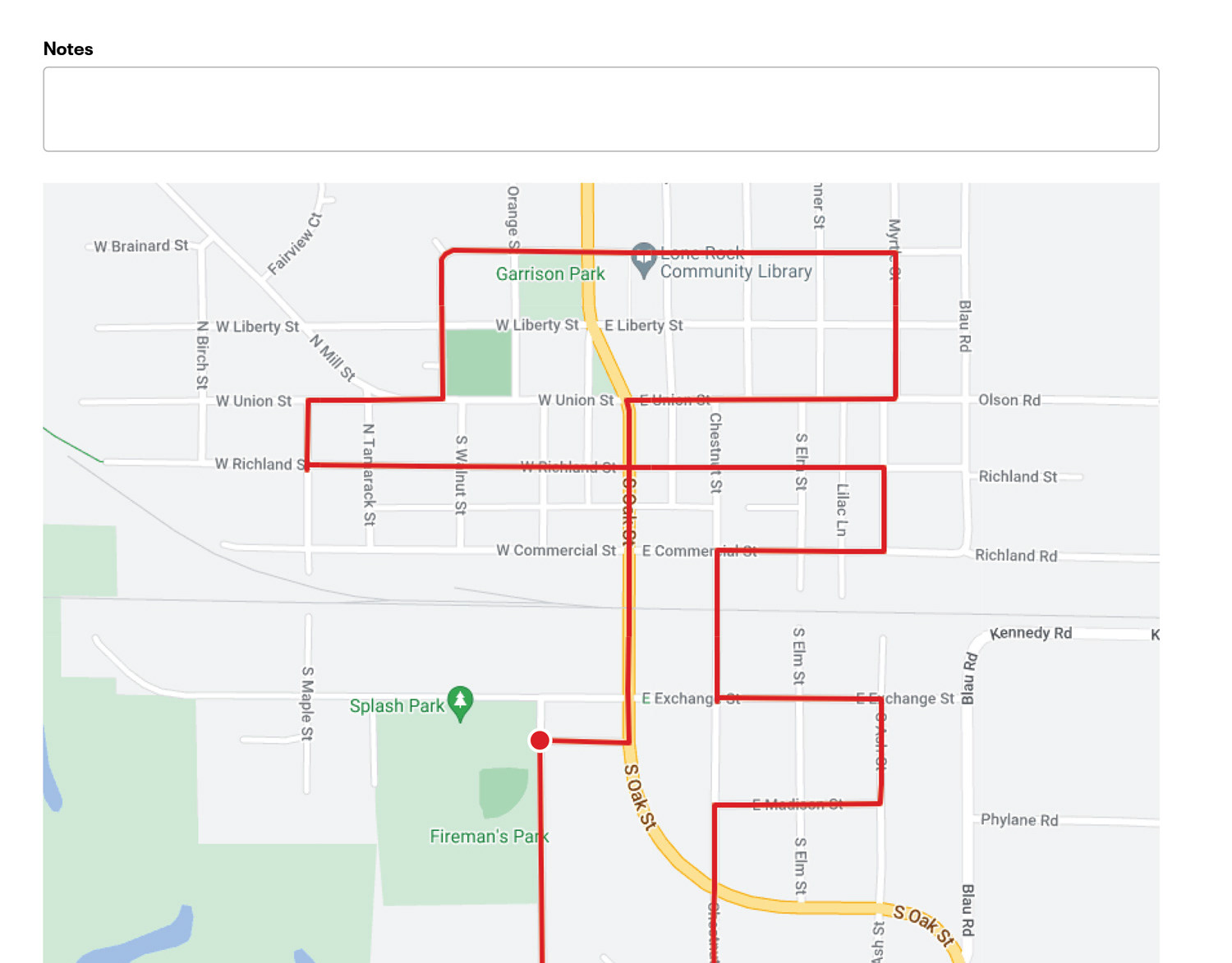
Task: Tap the Notes text box
Action: pos(600,109)
